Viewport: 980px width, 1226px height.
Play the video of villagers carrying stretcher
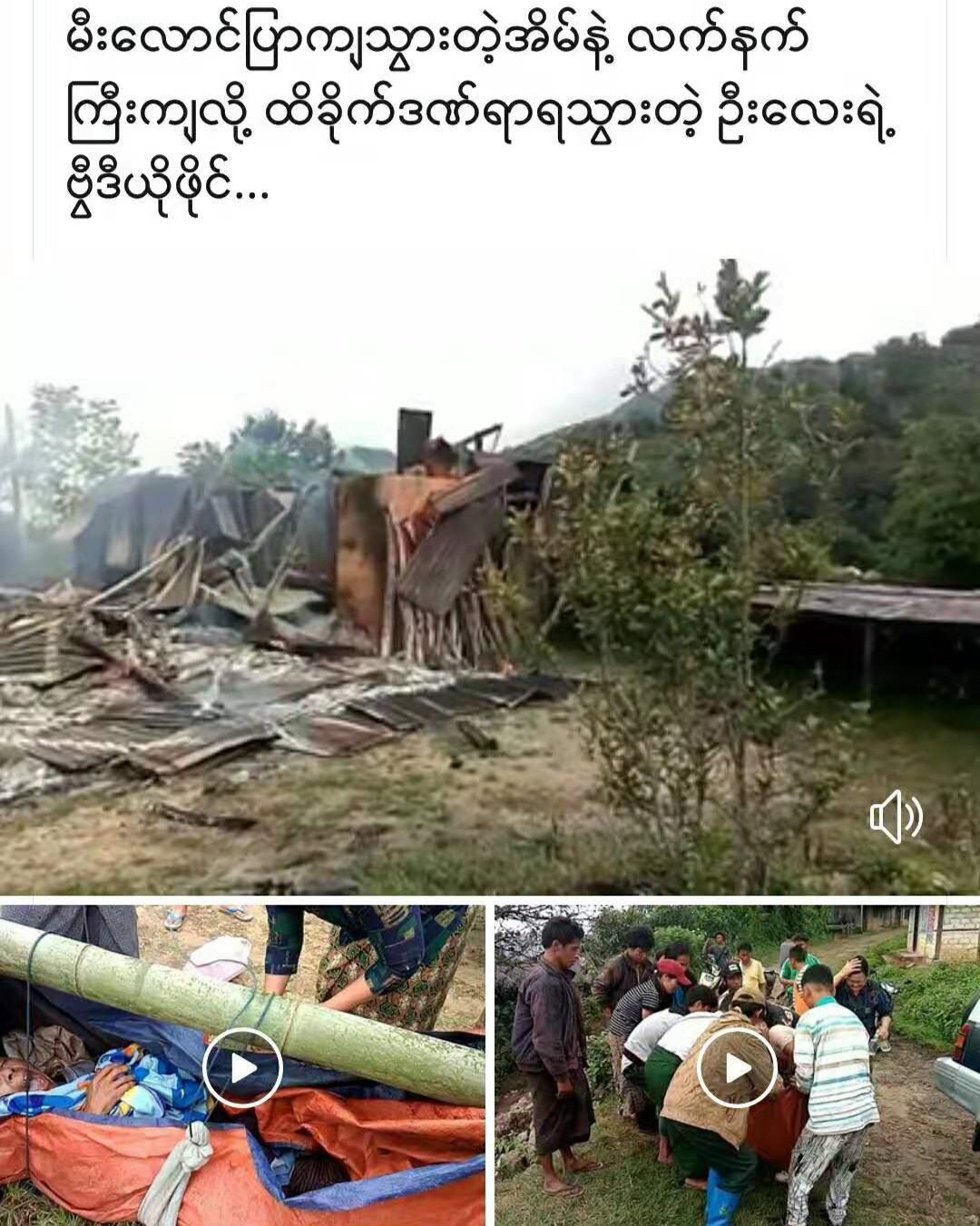tap(737, 1068)
